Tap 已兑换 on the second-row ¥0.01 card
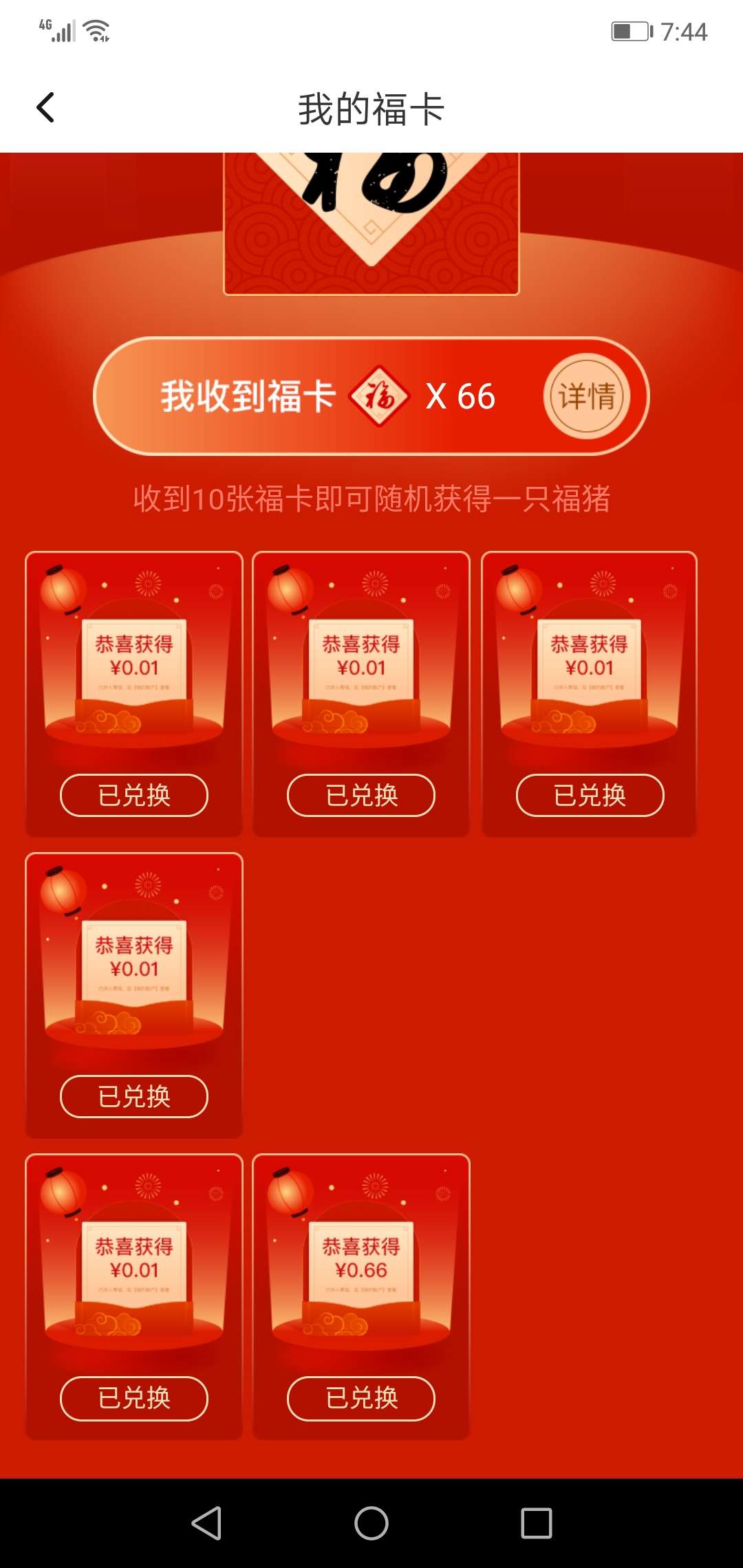 133,1096
